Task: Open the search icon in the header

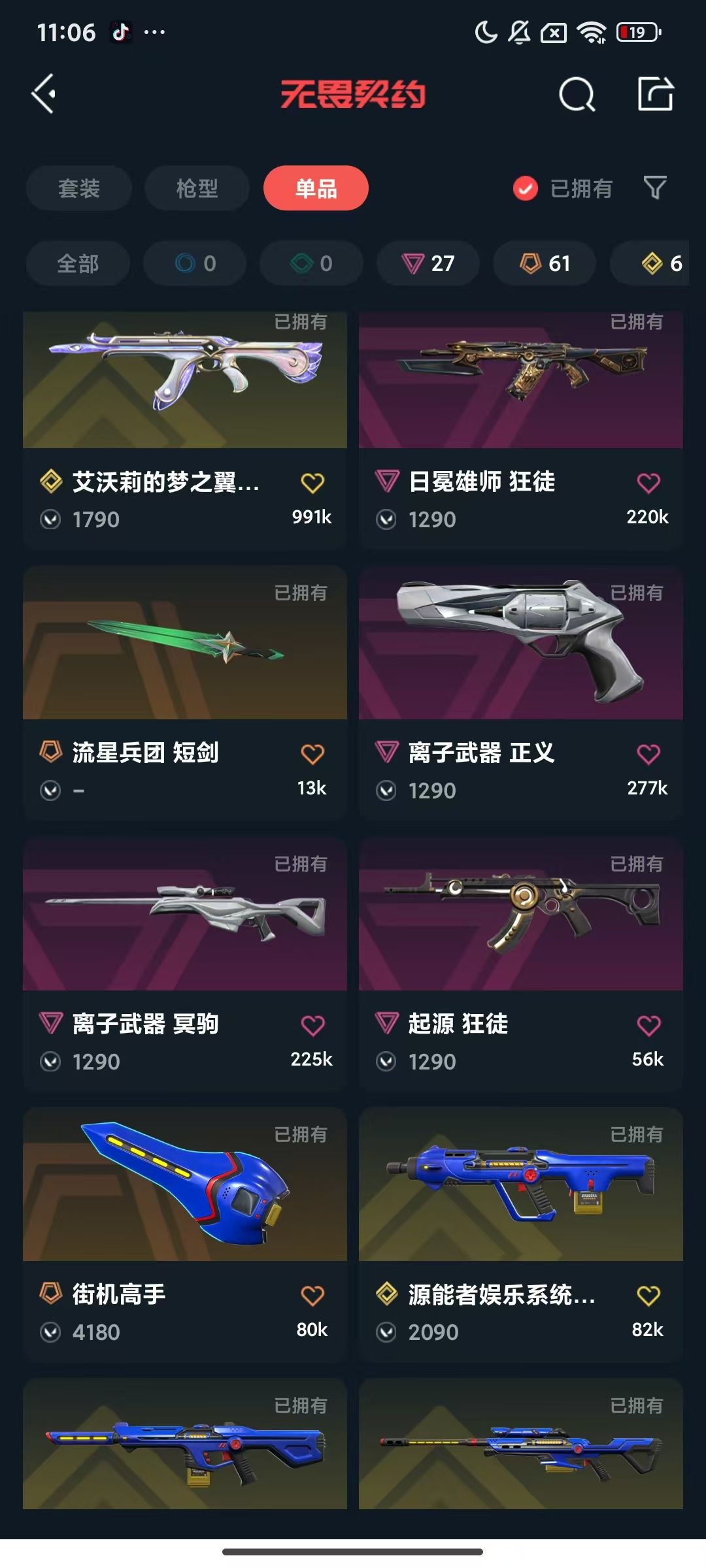Action: [577, 95]
